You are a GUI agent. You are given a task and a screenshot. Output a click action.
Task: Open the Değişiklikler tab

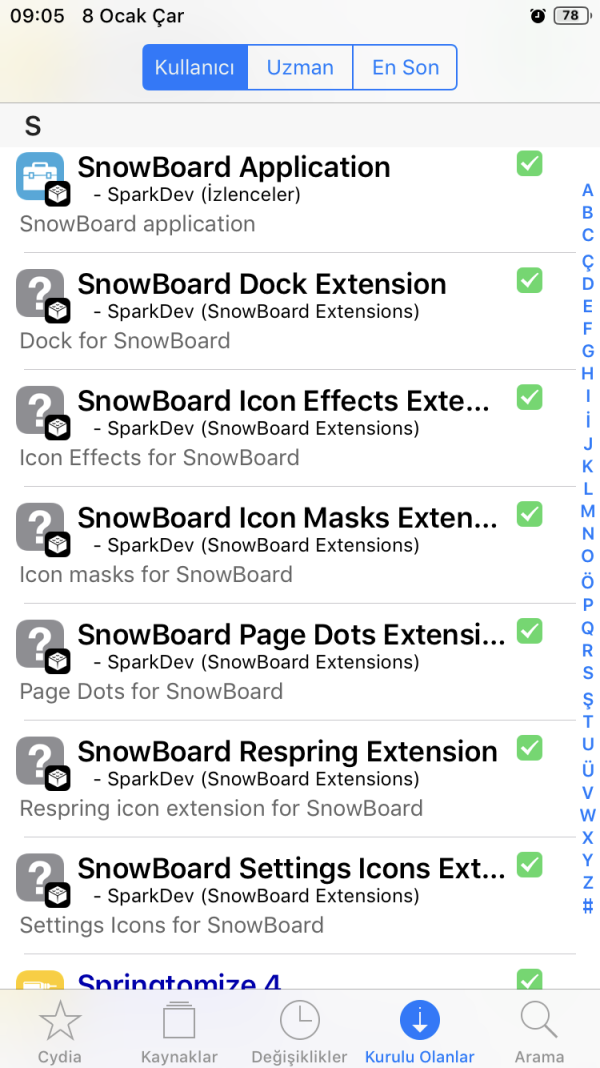tap(300, 1030)
